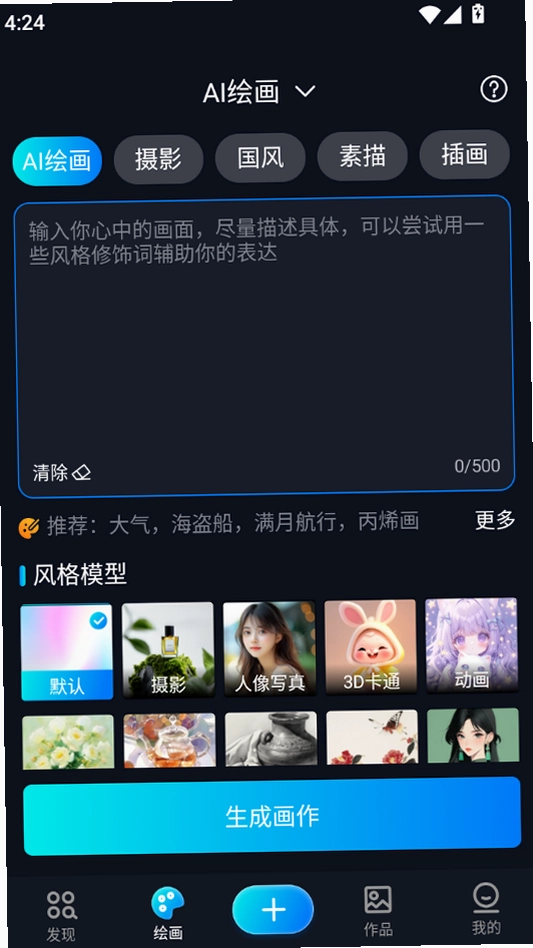The height and width of the screenshot is (948, 533).
Task: Tap the center plus create button
Action: [x=273, y=909]
